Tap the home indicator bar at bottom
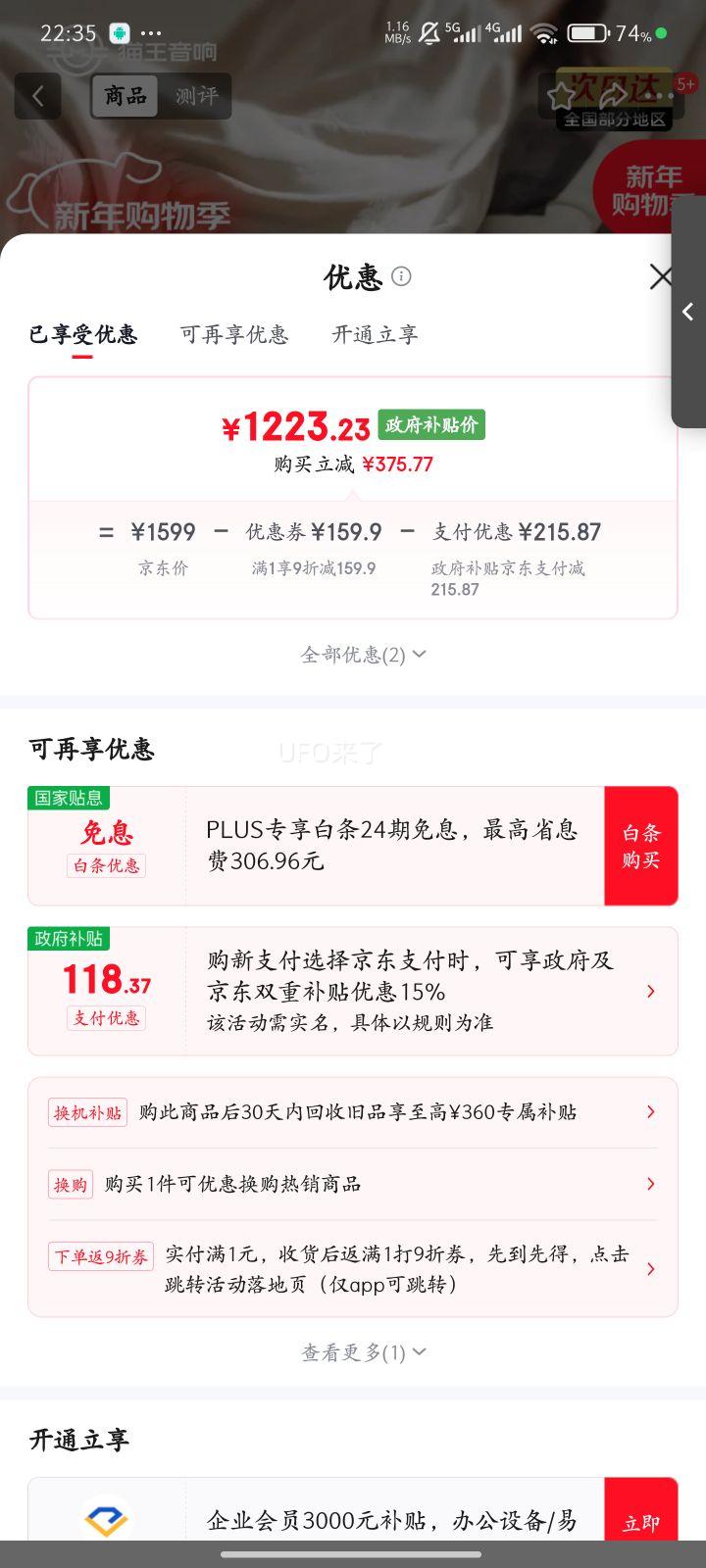This screenshot has width=706, height=1568. point(353,1554)
